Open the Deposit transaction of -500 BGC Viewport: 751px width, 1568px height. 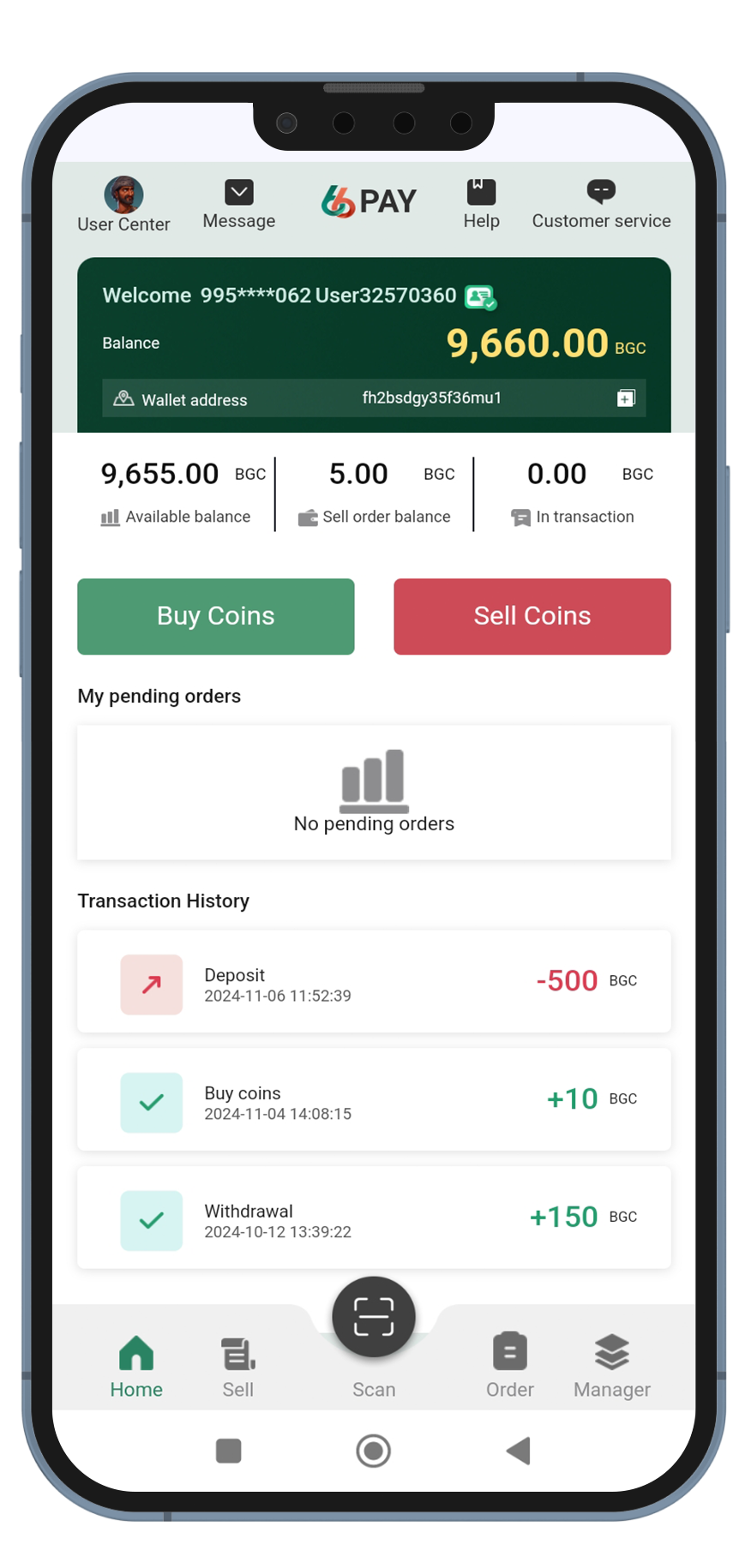(374, 981)
